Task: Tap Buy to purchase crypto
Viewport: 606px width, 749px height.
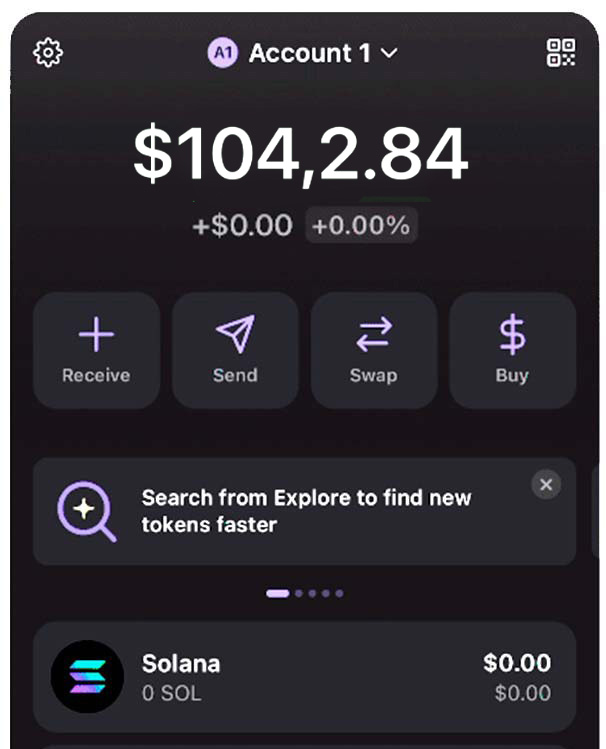Action: [x=512, y=350]
